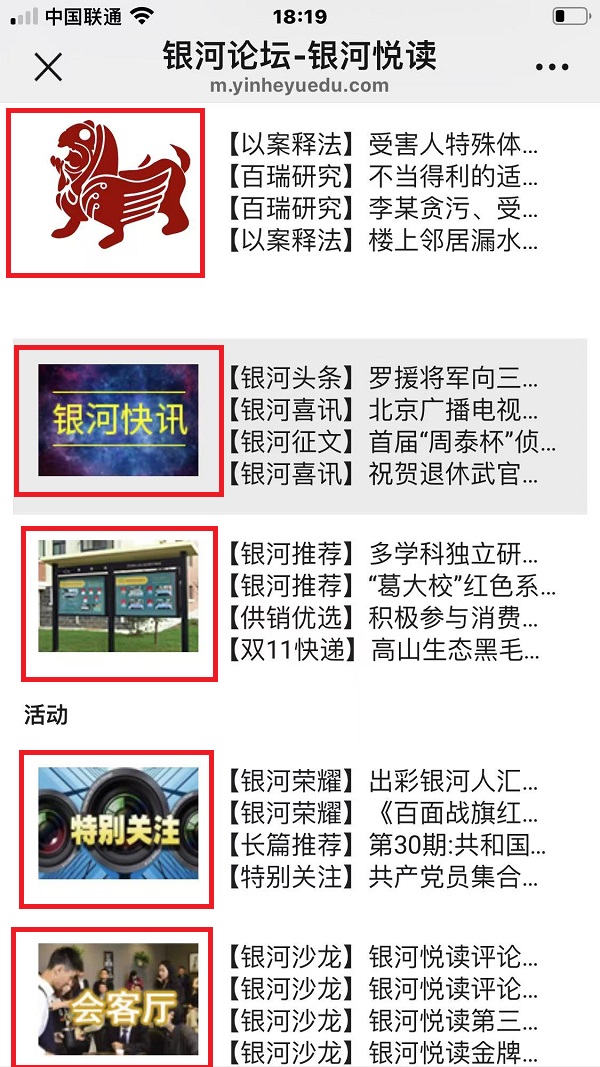
Task: Open 【银河头条】罗援将军向三 article
Action: 382,378
